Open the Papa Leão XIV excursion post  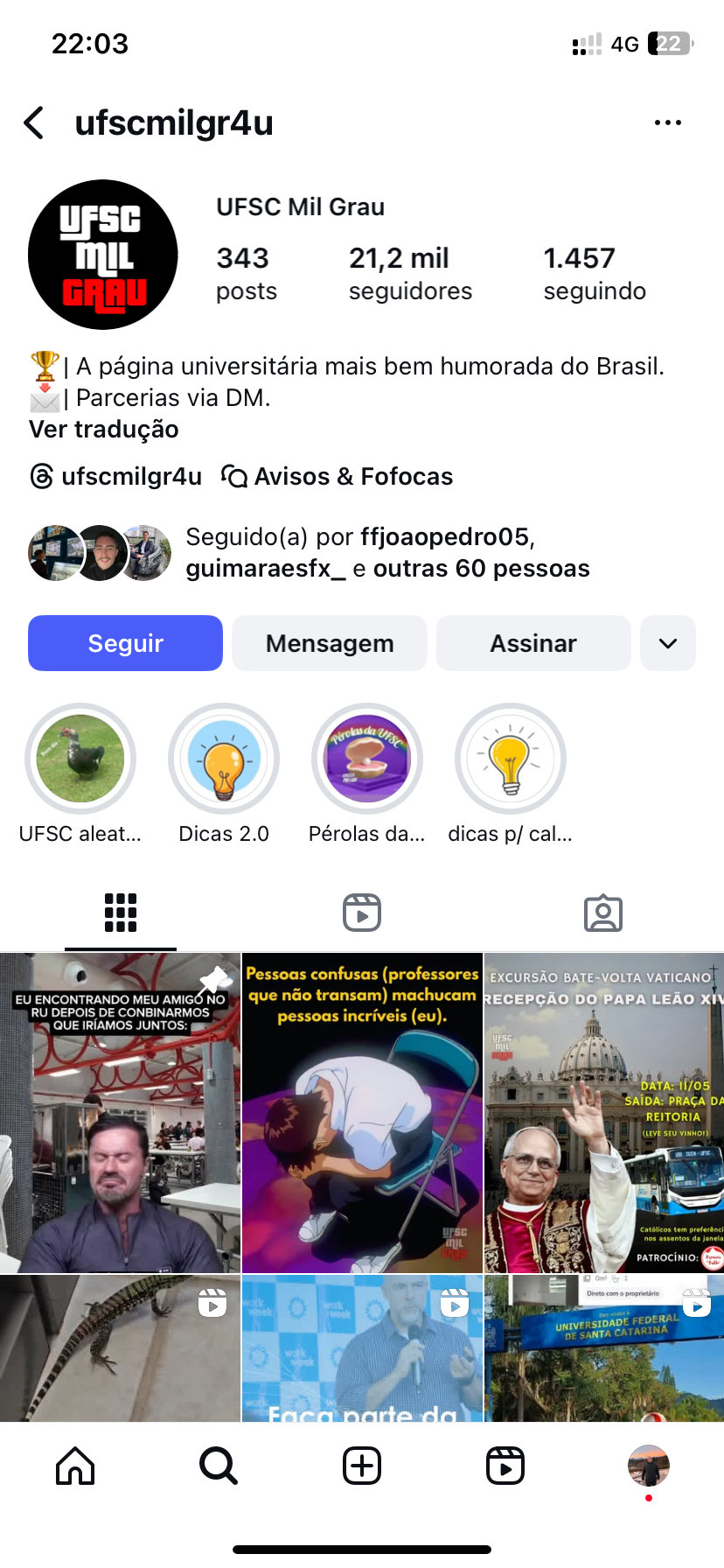(604, 1112)
